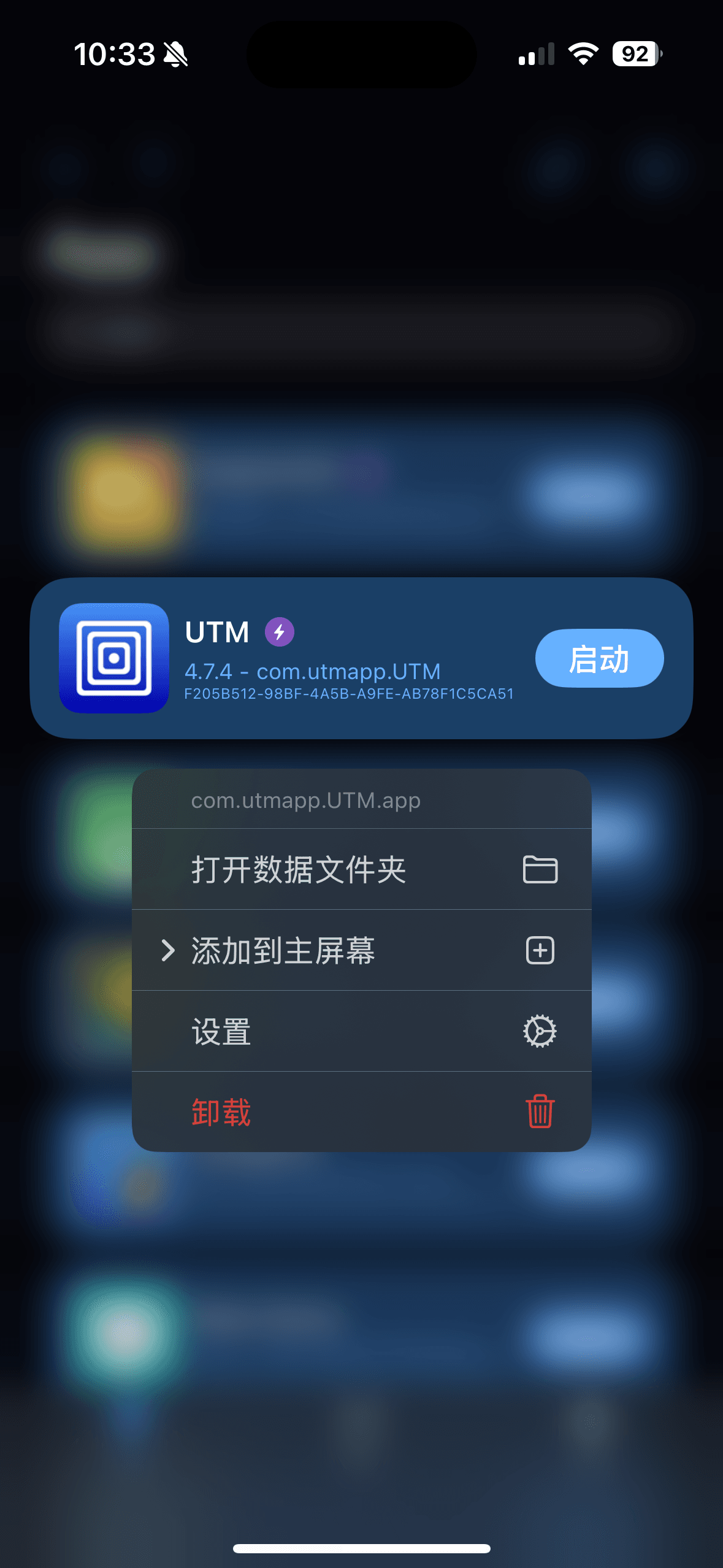The image size is (723, 1568).
Task: Expand the 添加到主屏幕 submenu
Action: (x=361, y=950)
